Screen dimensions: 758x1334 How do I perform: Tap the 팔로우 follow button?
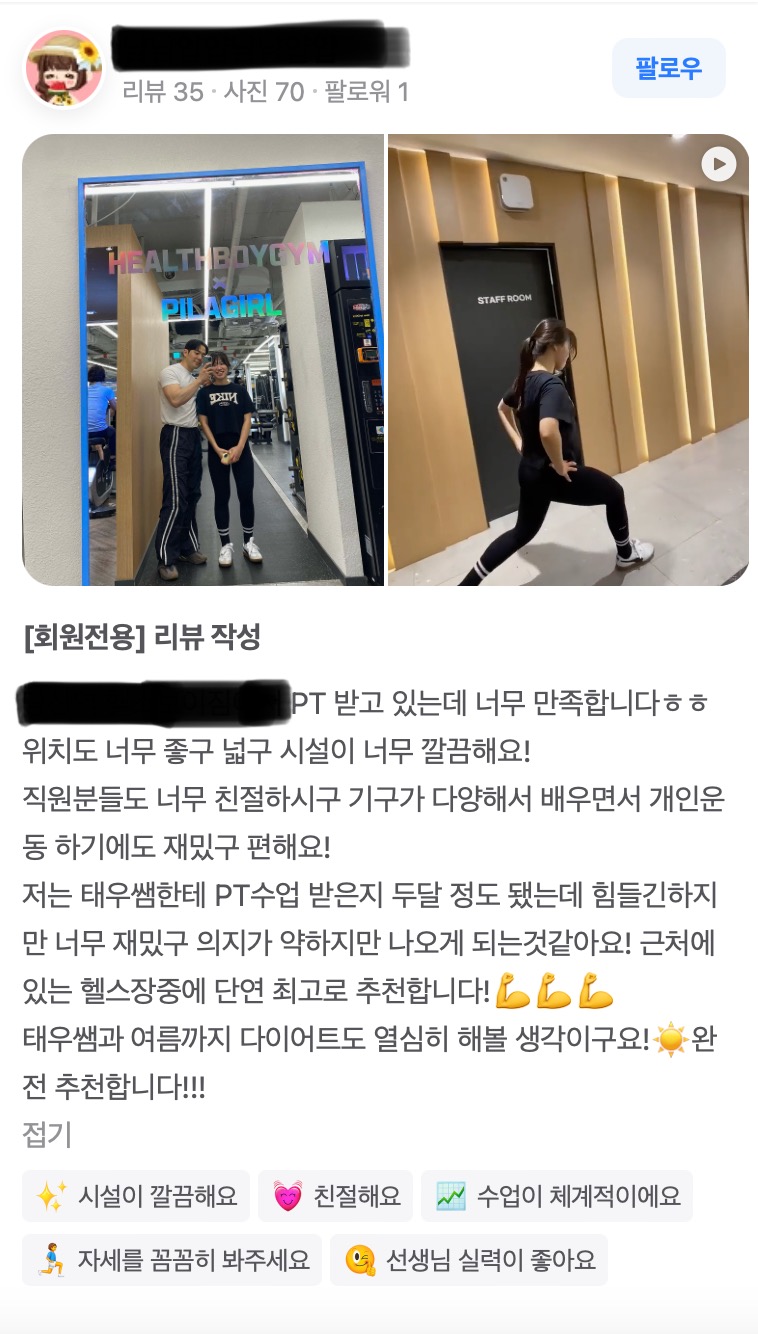[668, 68]
